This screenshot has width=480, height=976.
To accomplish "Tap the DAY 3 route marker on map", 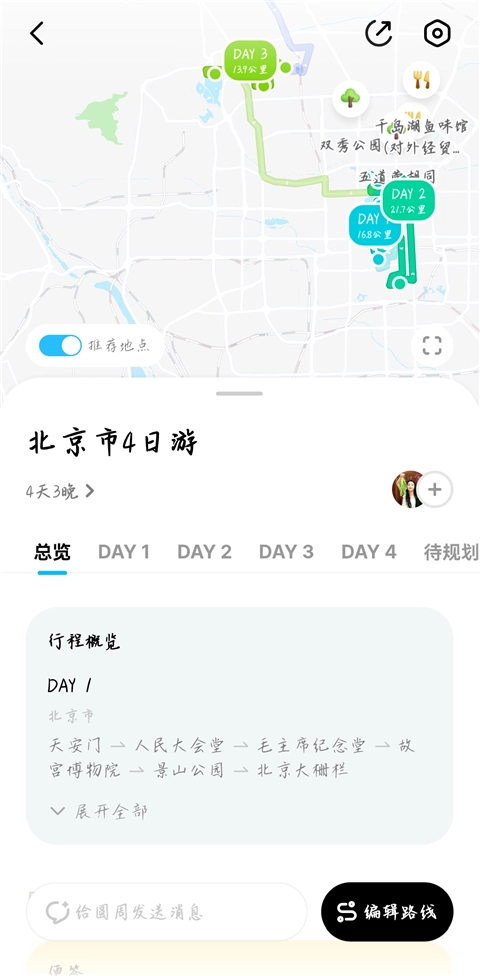I will pos(250,62).
